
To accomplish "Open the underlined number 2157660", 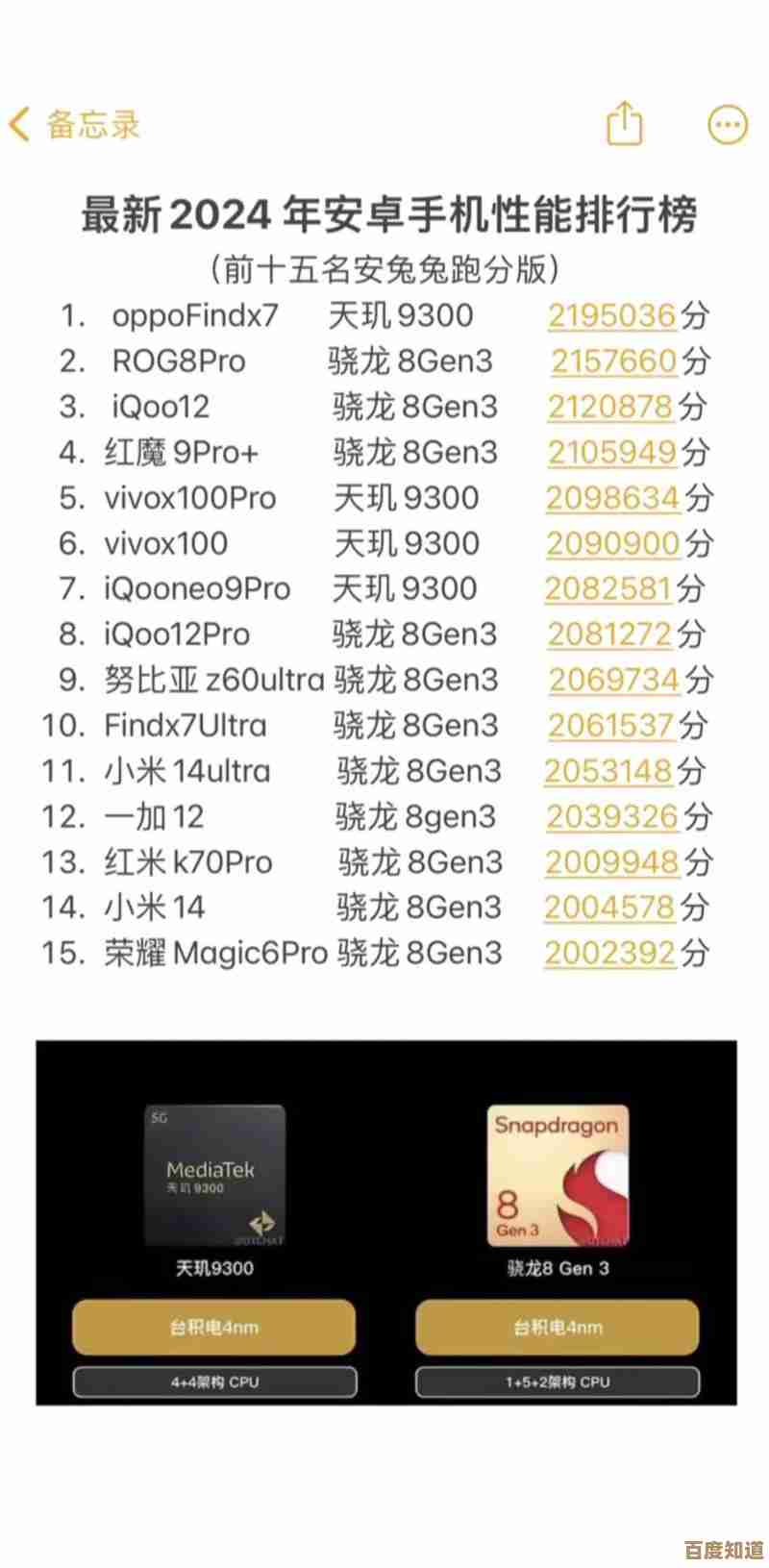I will point(614,361).
